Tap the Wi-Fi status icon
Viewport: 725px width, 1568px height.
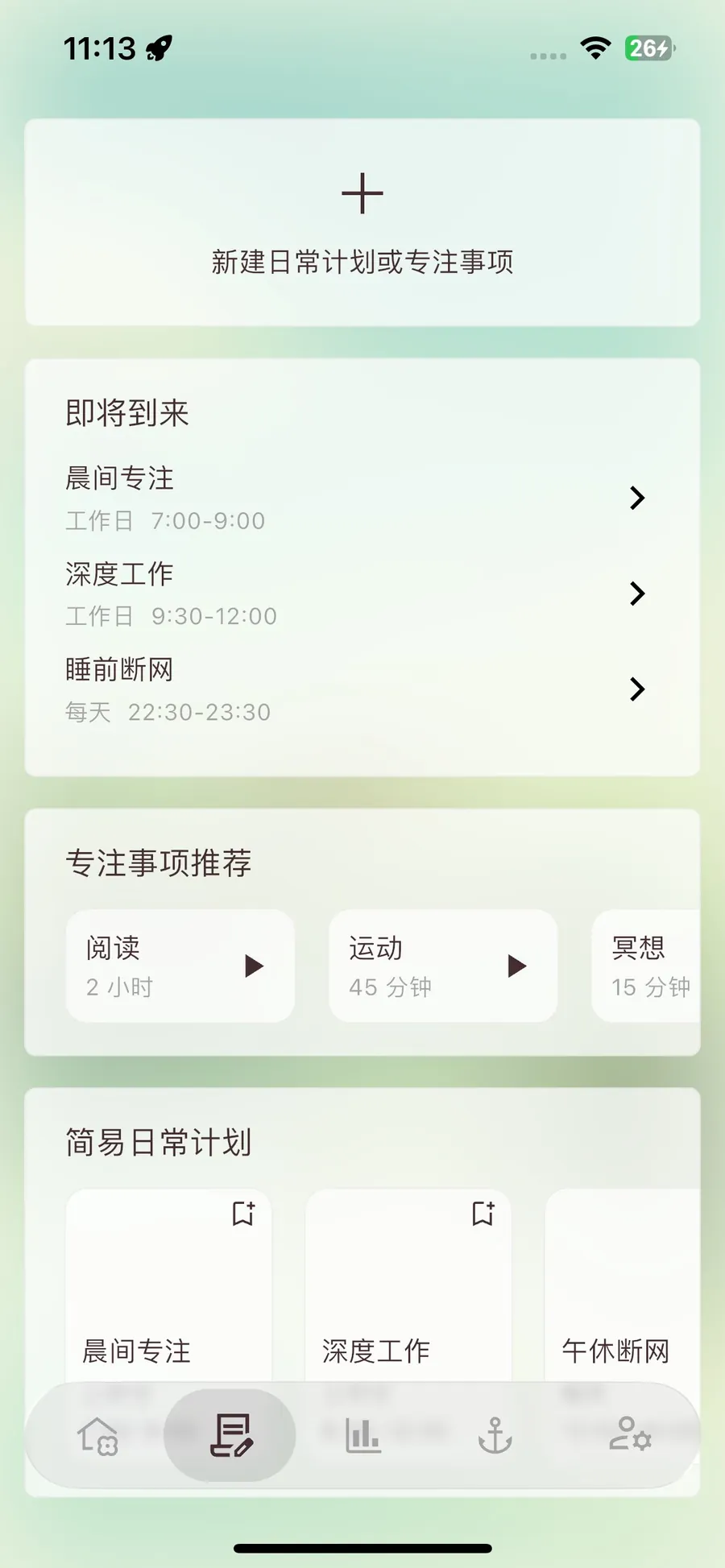594,48
